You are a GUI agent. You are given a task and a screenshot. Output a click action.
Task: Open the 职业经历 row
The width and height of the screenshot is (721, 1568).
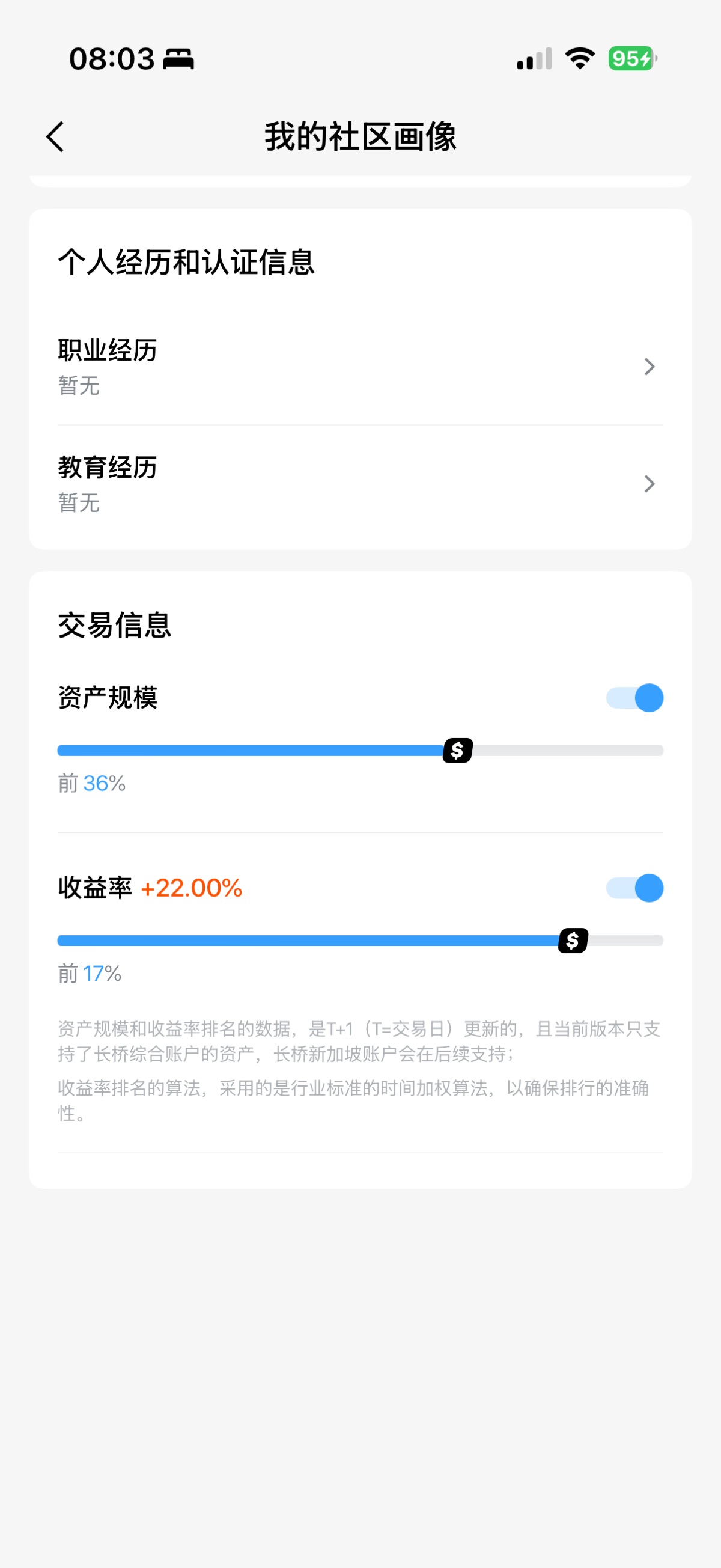point(359,367)
